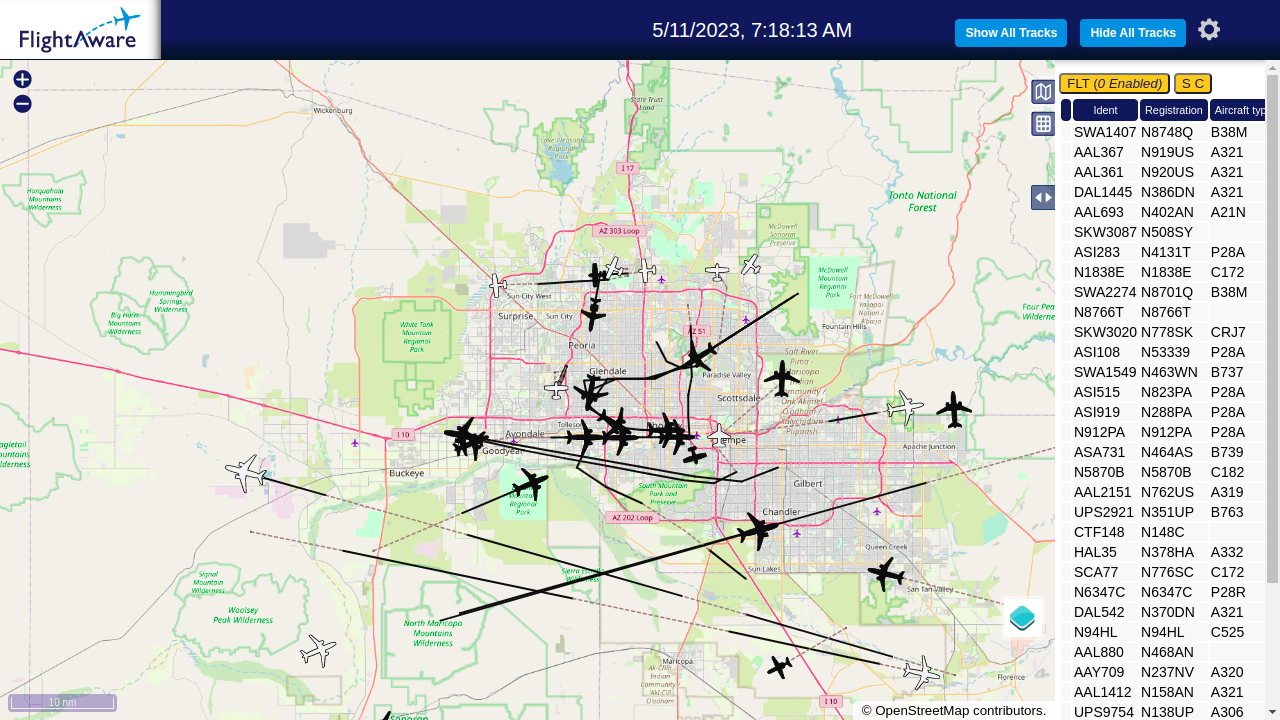Image resolution: width=1280 pixels, height=720 pixels.
Task: Toggle the map view icon
Action: click(1043, 92)
